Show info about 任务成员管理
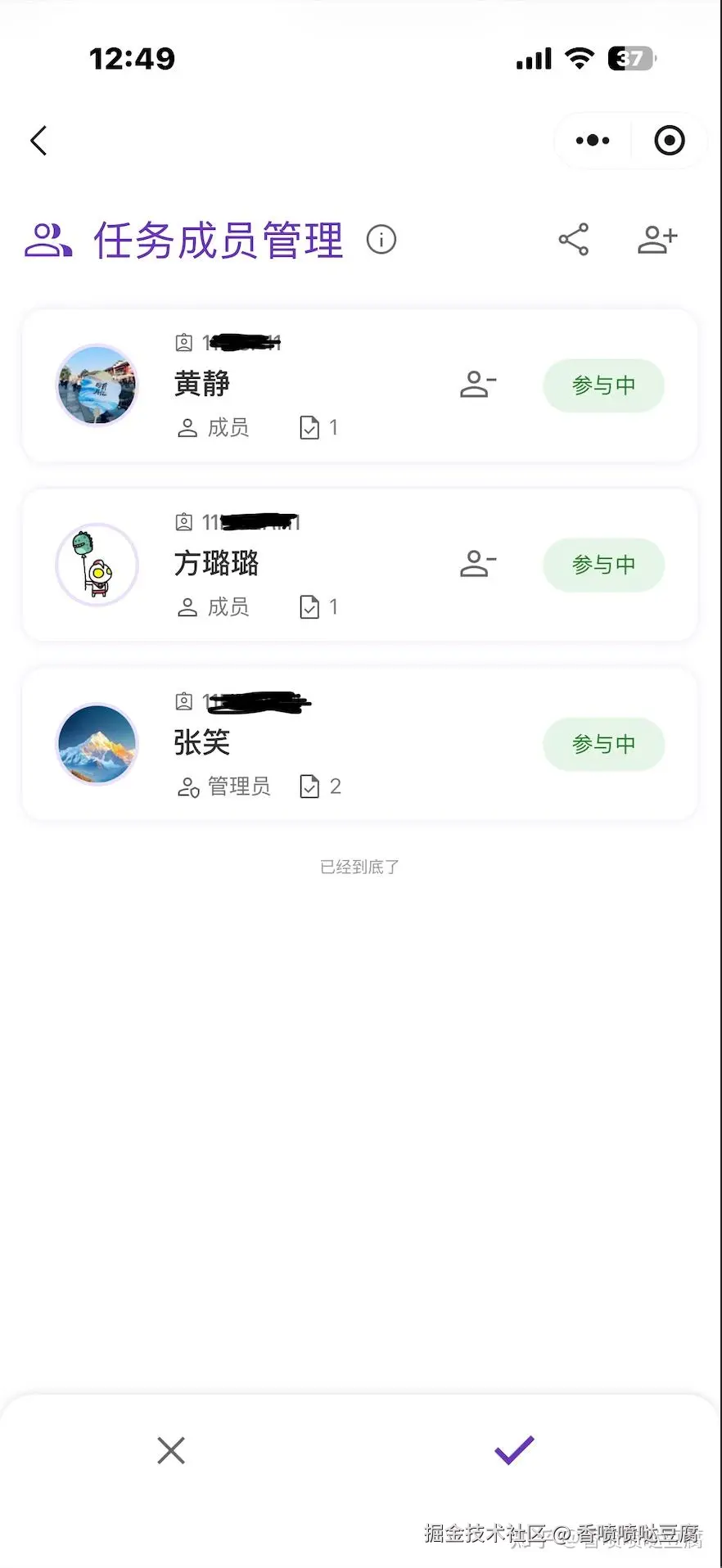Viewport: 722px width, 1568px height. (x=381, y=240)
